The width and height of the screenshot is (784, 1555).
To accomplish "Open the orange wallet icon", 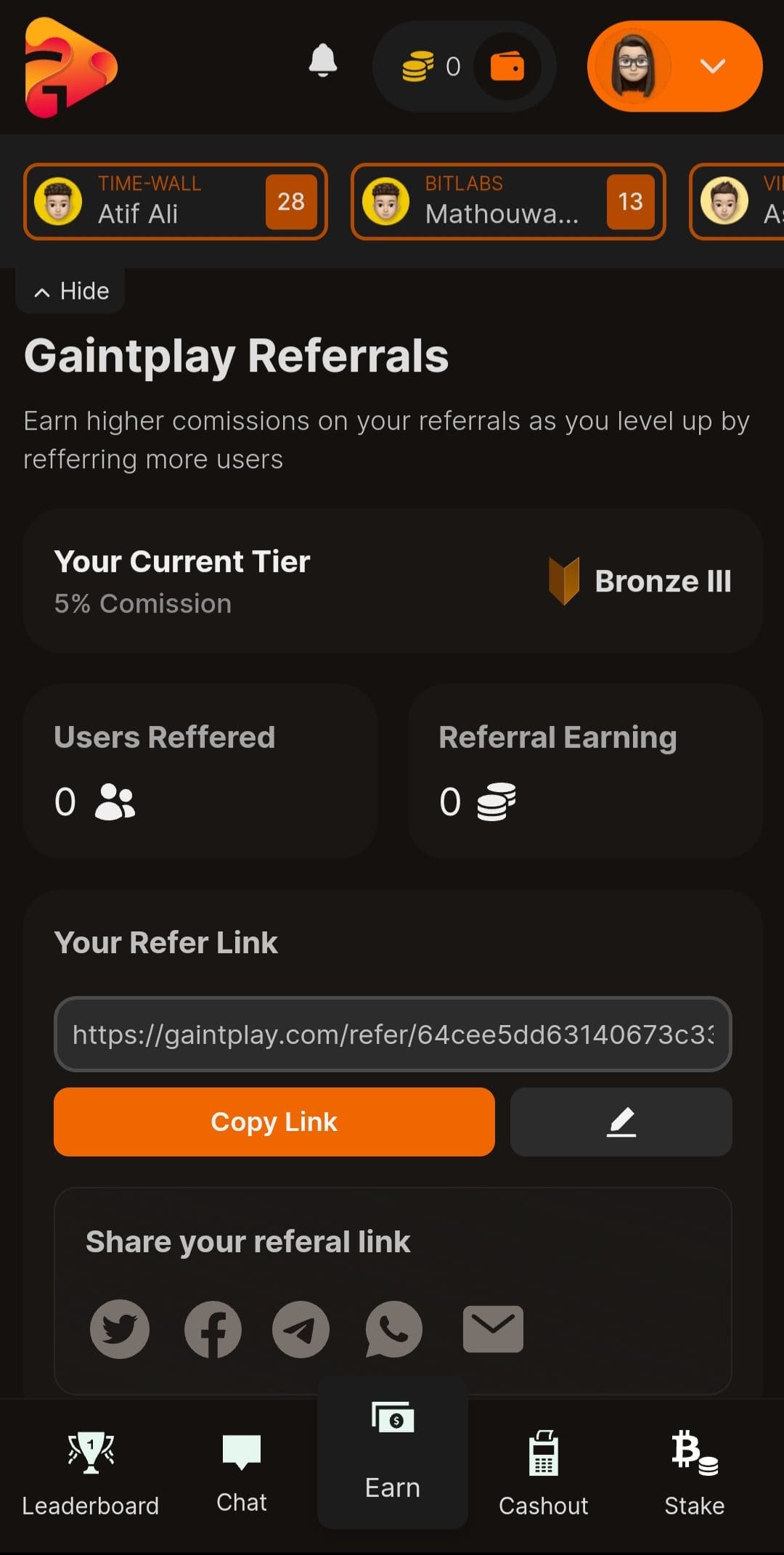I will pos(507,67).
